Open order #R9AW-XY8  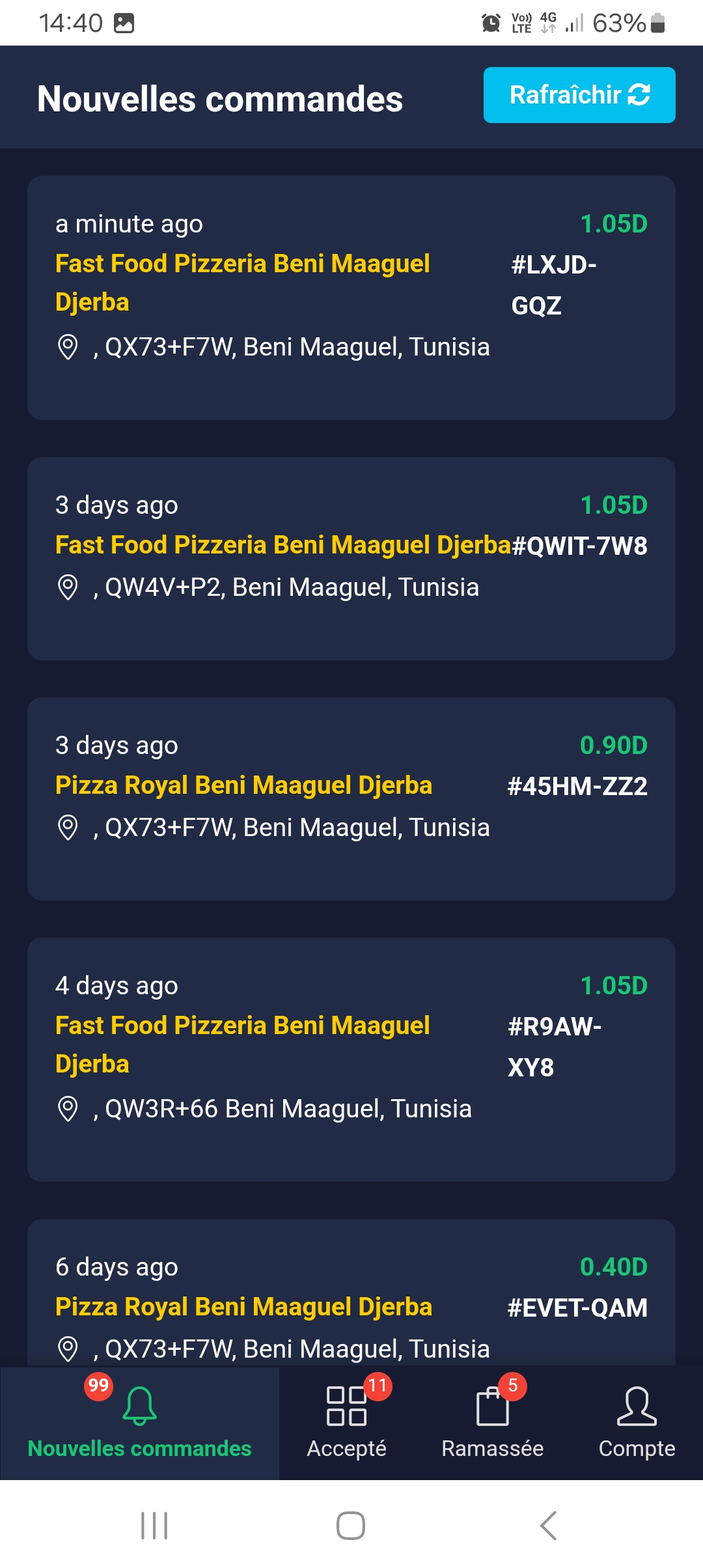[351, 1059]
